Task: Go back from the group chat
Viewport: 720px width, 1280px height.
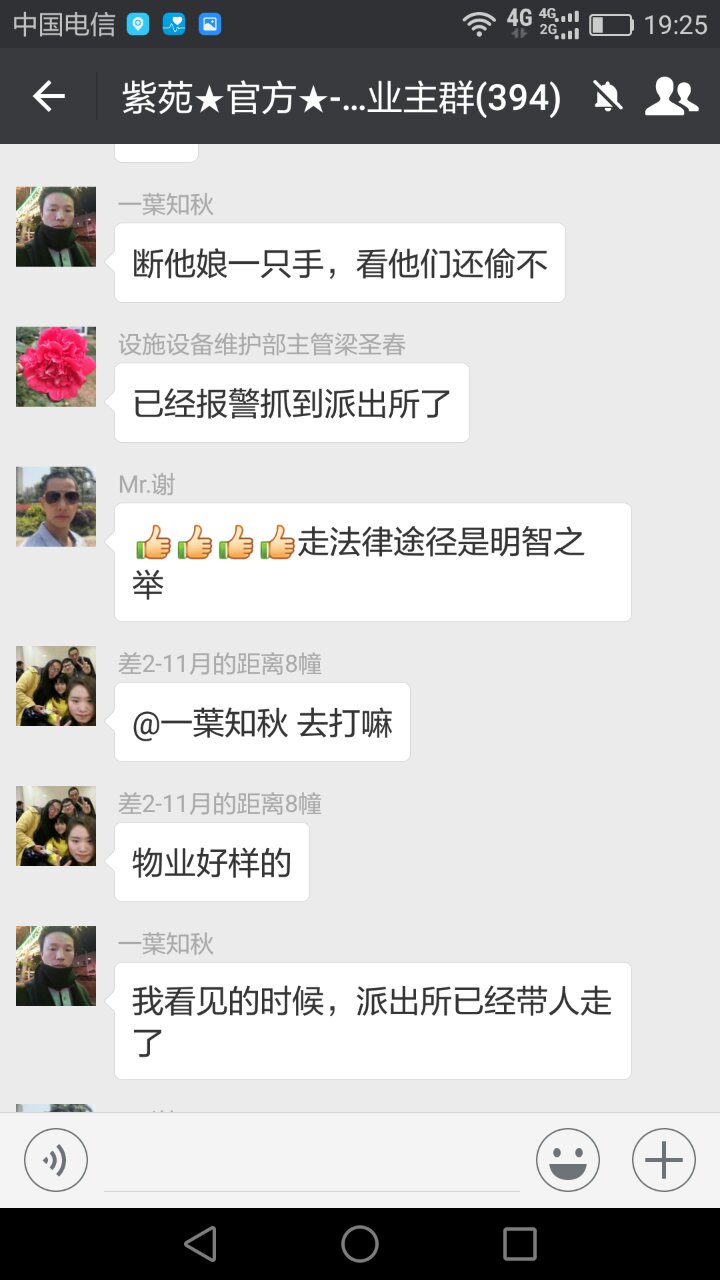Action: tap(48, 96)
